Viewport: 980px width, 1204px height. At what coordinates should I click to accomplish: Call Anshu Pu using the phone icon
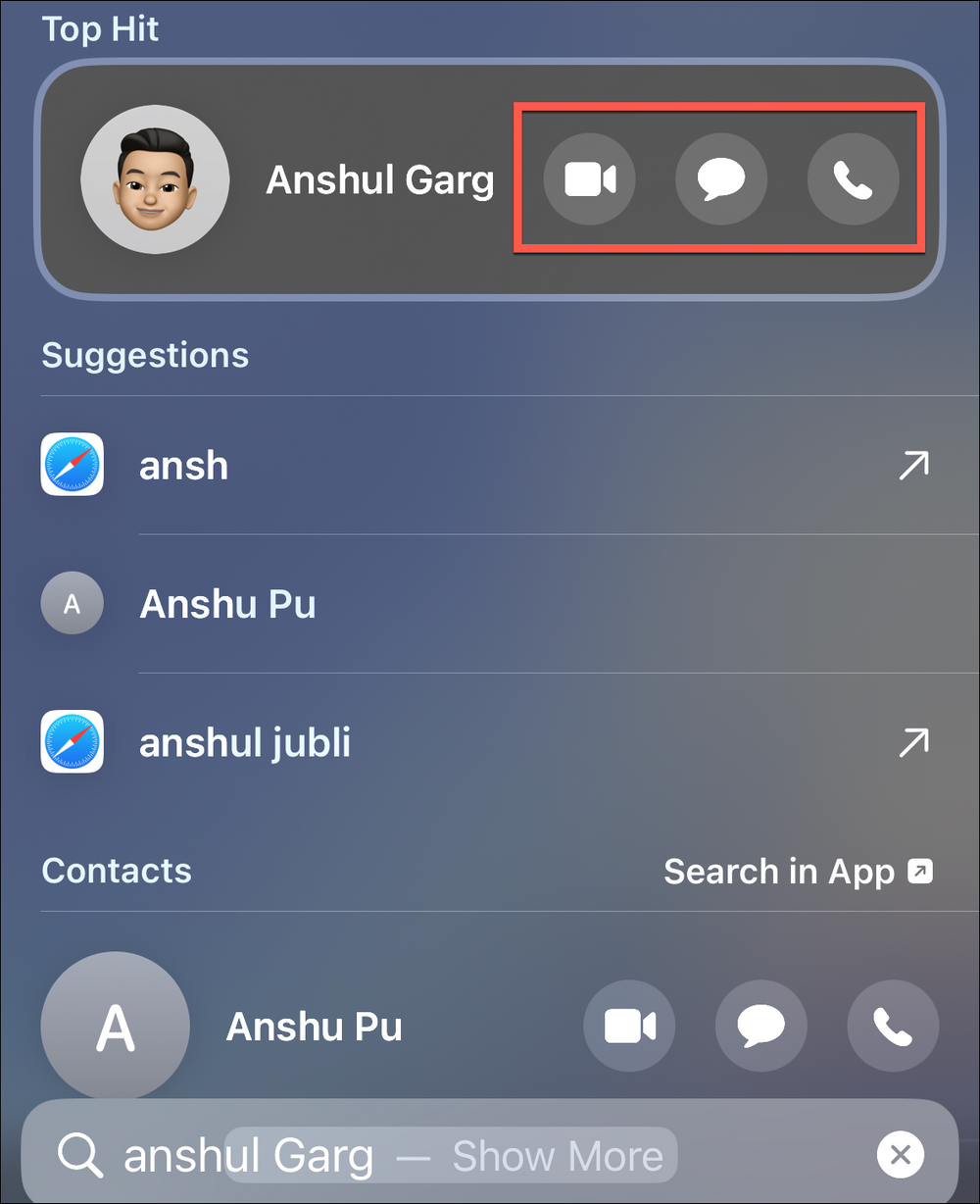click(x=893, y=1026)
